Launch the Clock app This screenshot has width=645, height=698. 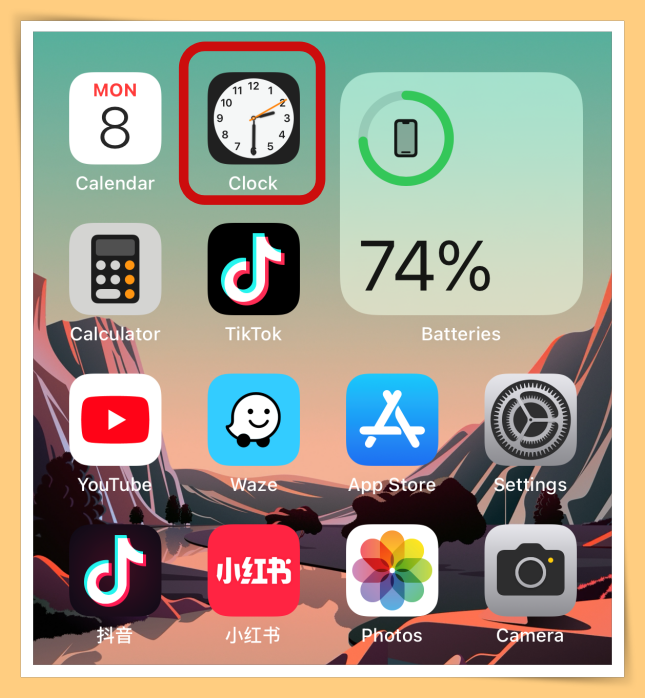[253, 118]
